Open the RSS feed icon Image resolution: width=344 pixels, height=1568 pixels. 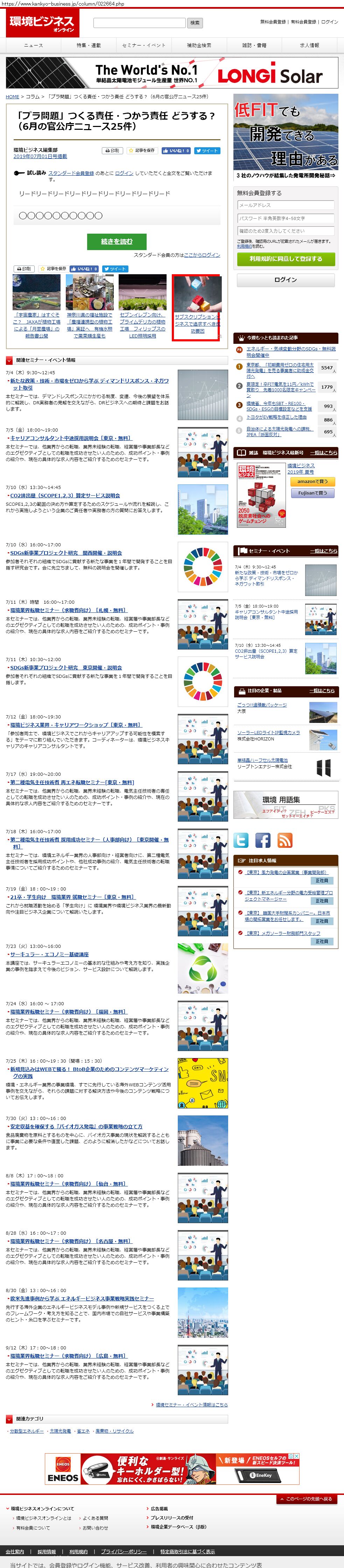285,840
